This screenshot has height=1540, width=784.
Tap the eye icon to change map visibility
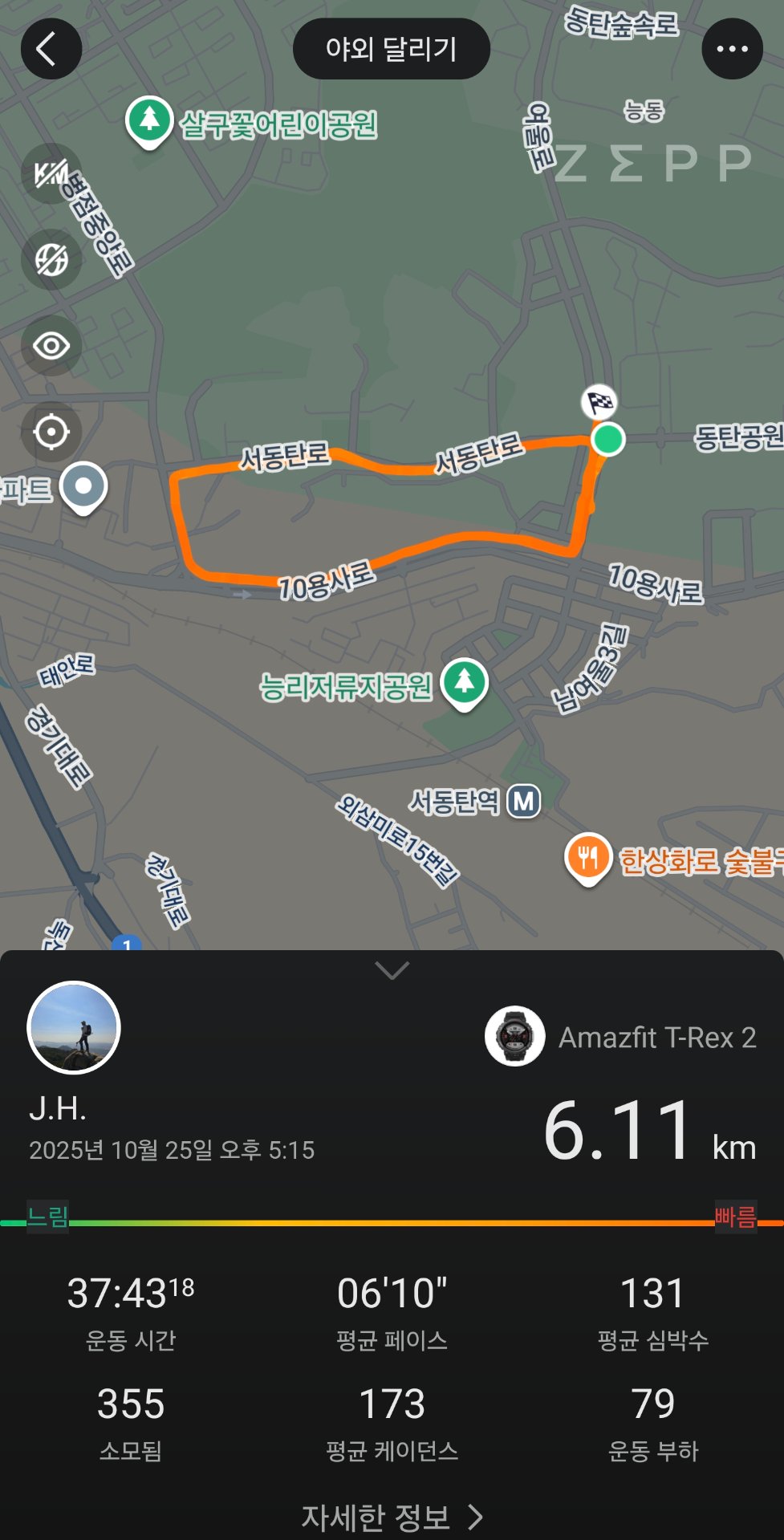click(x=51, y=345)
